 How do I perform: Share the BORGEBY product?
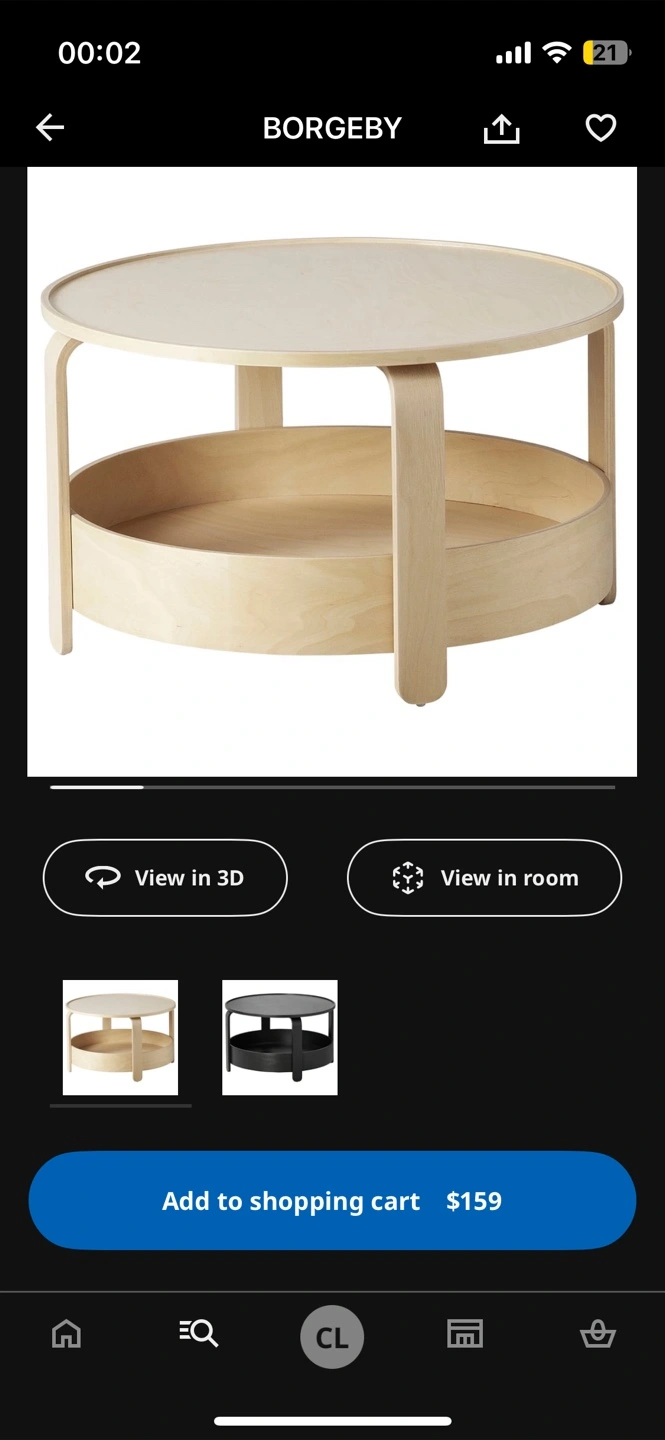click(x=501, y=128)
